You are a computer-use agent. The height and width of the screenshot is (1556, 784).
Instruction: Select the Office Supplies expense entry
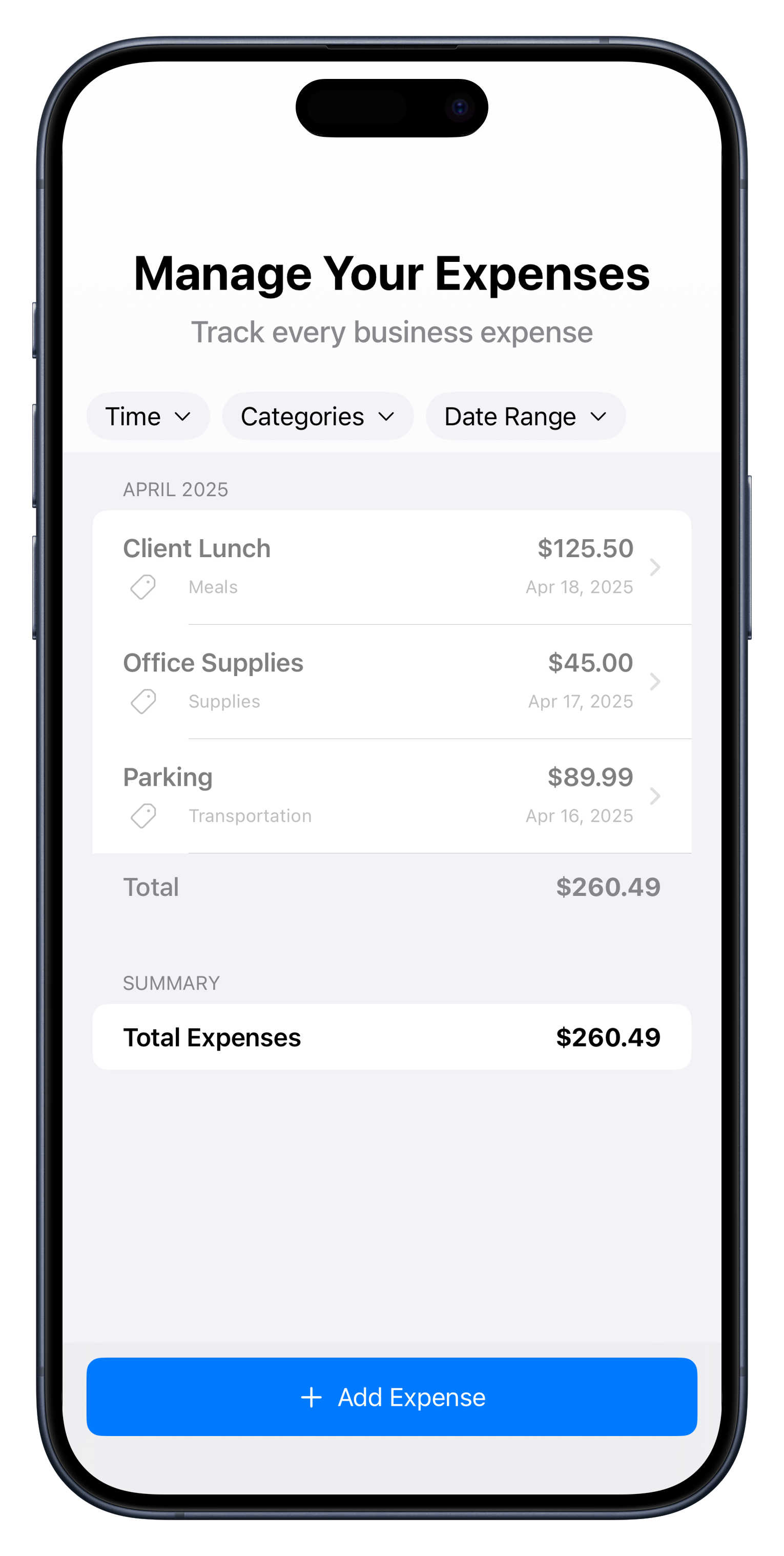(362, 681)
